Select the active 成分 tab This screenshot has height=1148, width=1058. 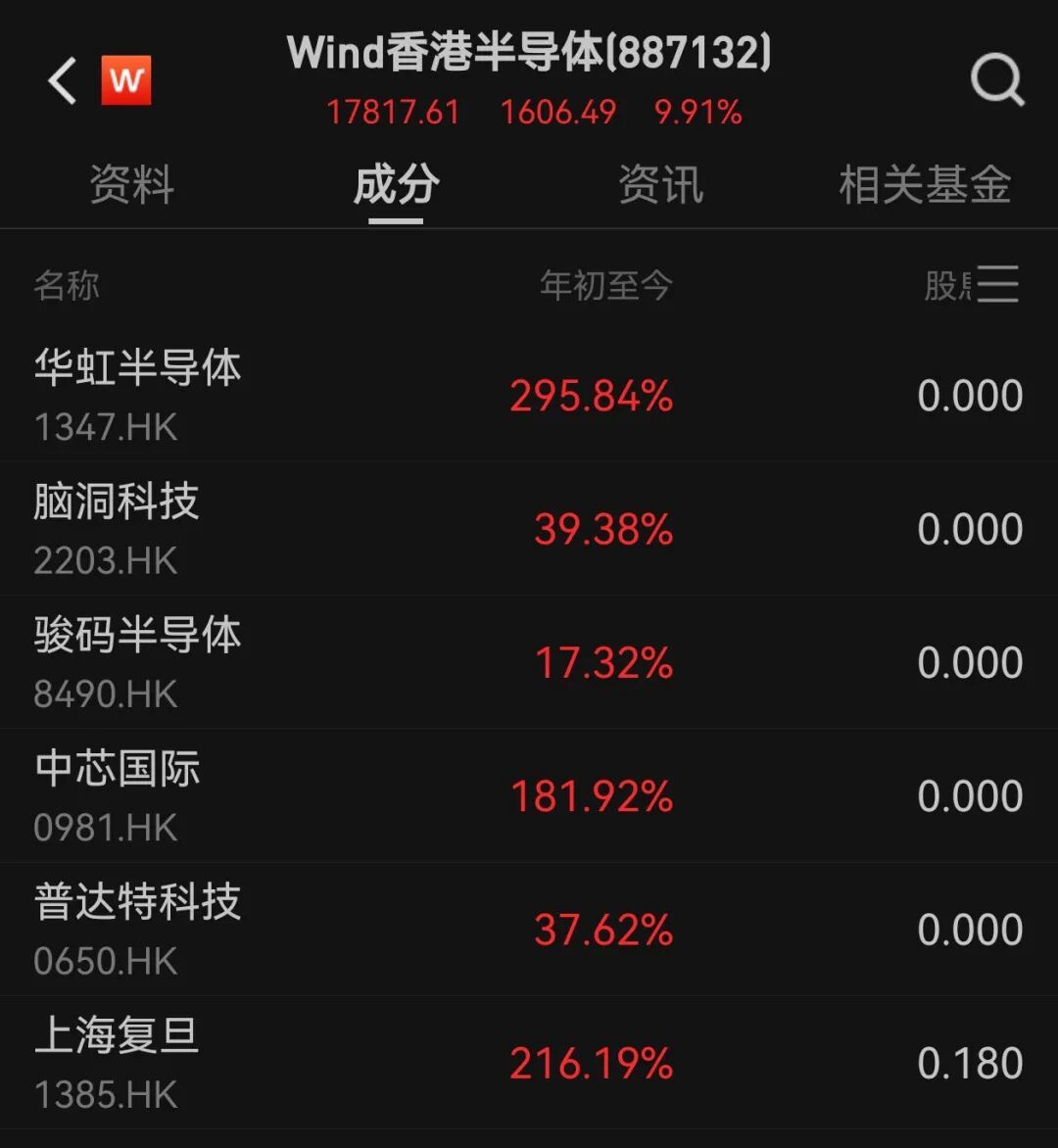(x=395, y=185)
